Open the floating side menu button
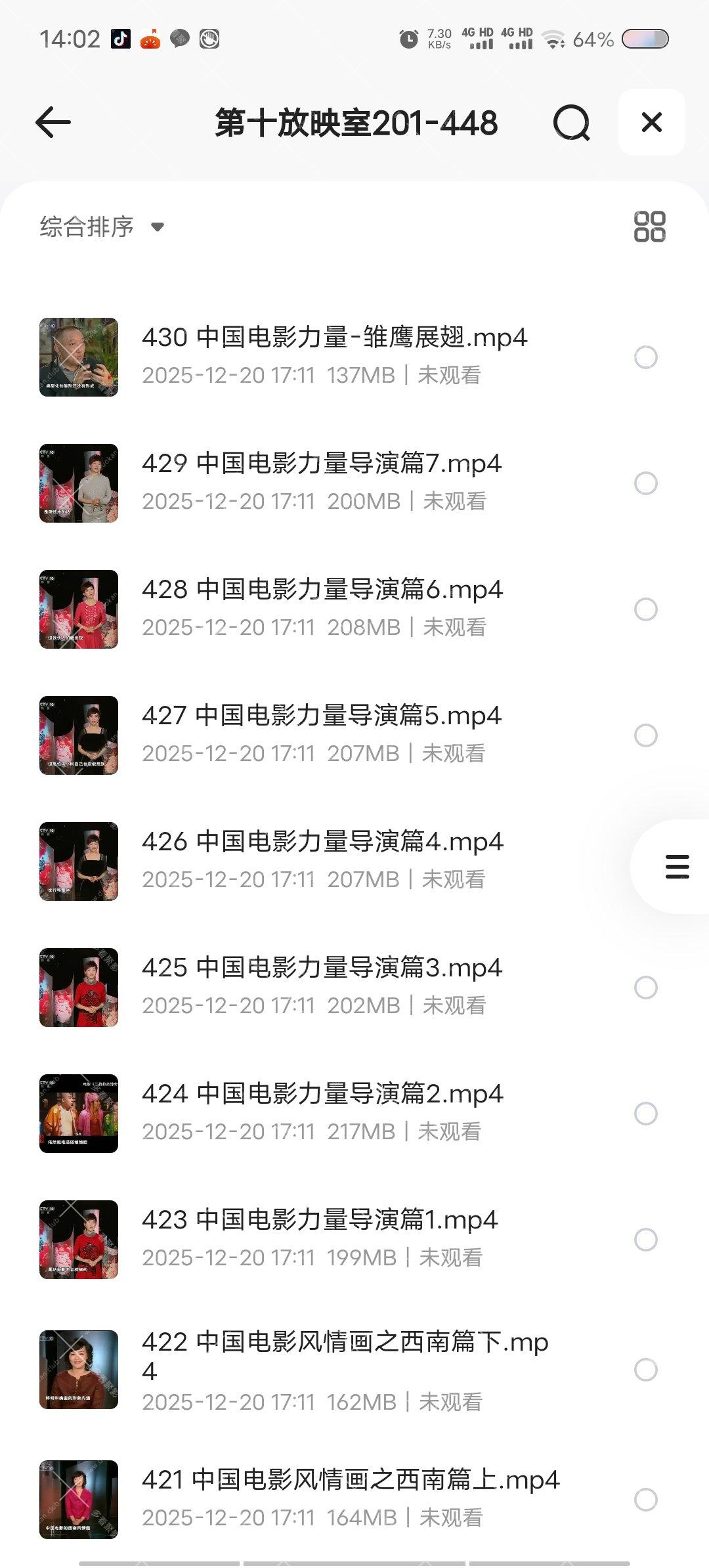 coord(677,867)
